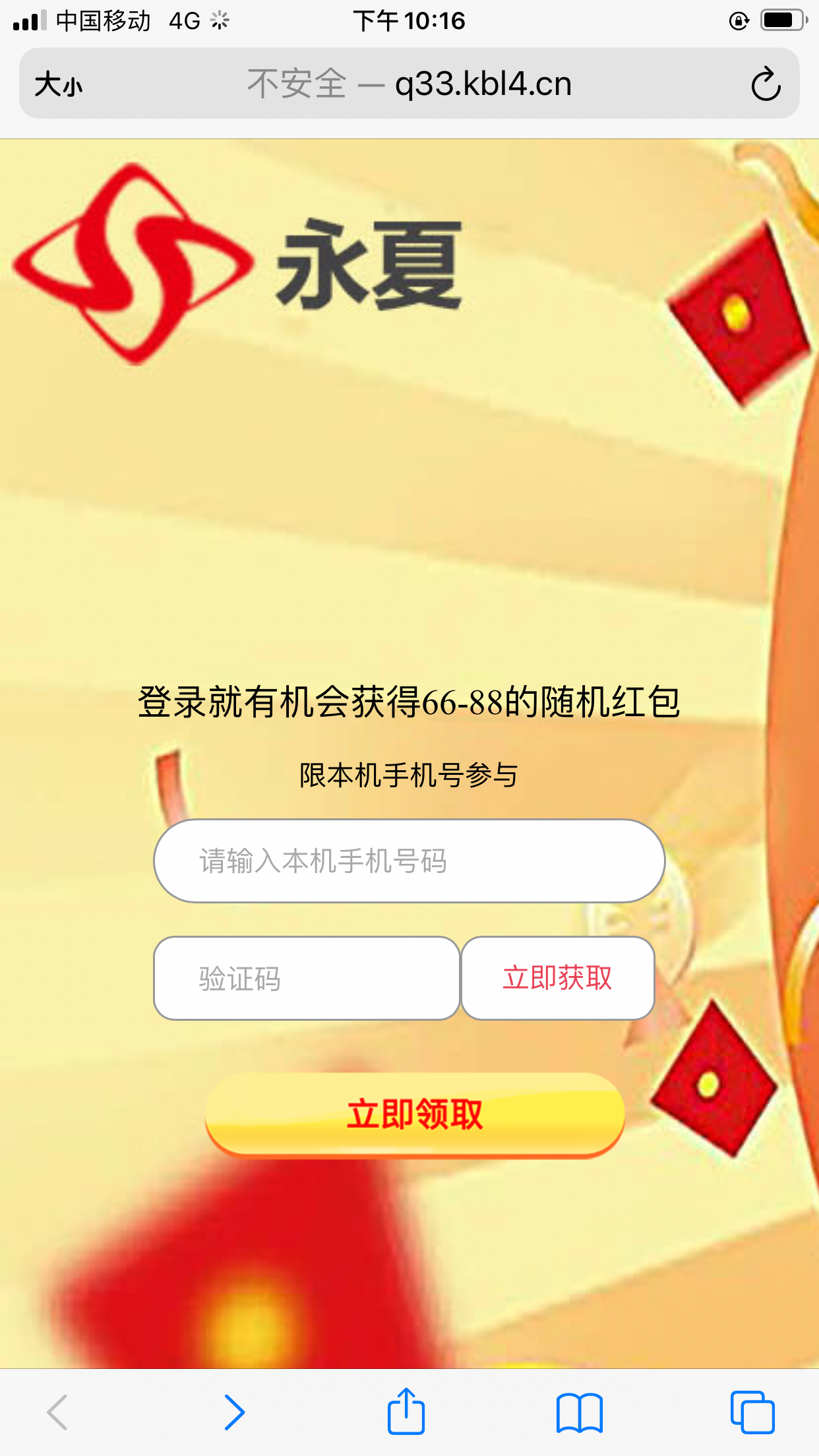The image size is (819, 1456).
Task: Focus the 验证码 verification code field
Action: point(306,978)
